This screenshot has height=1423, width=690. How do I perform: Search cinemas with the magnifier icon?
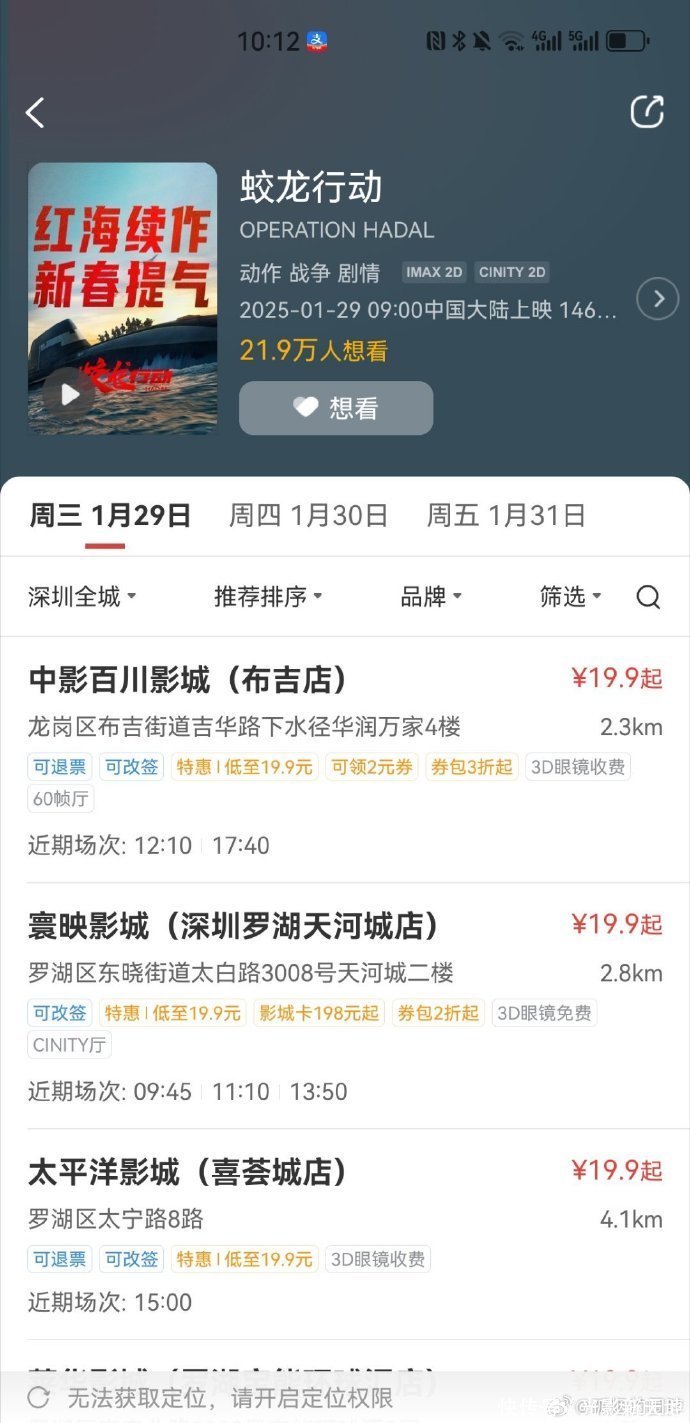tap(648, 597)
